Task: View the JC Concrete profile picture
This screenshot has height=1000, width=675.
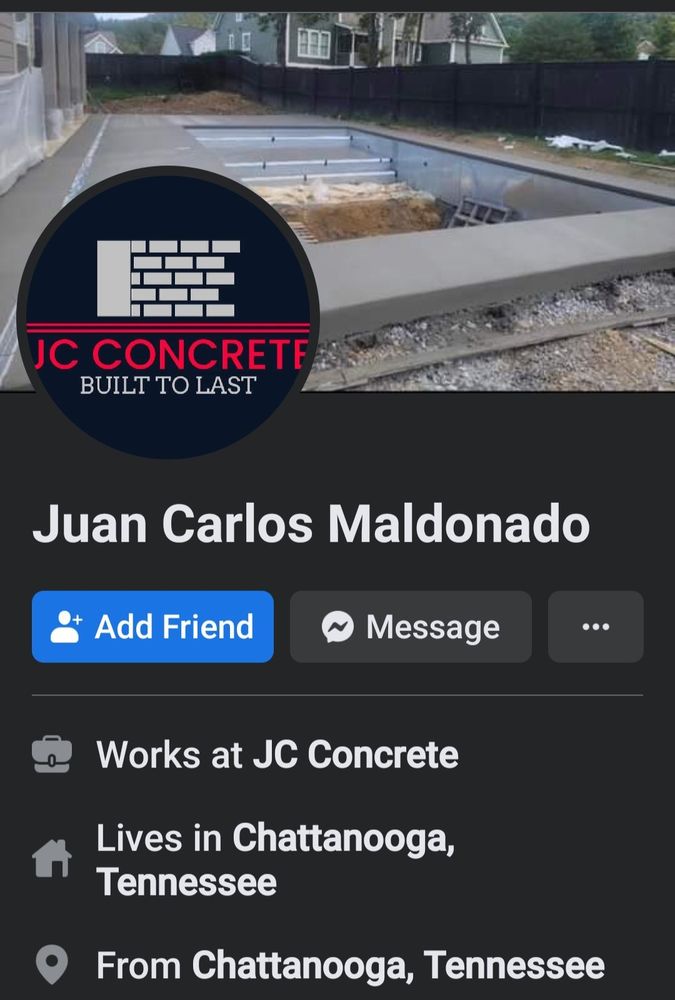Action: pyautogui.click(x=168, y=312)
